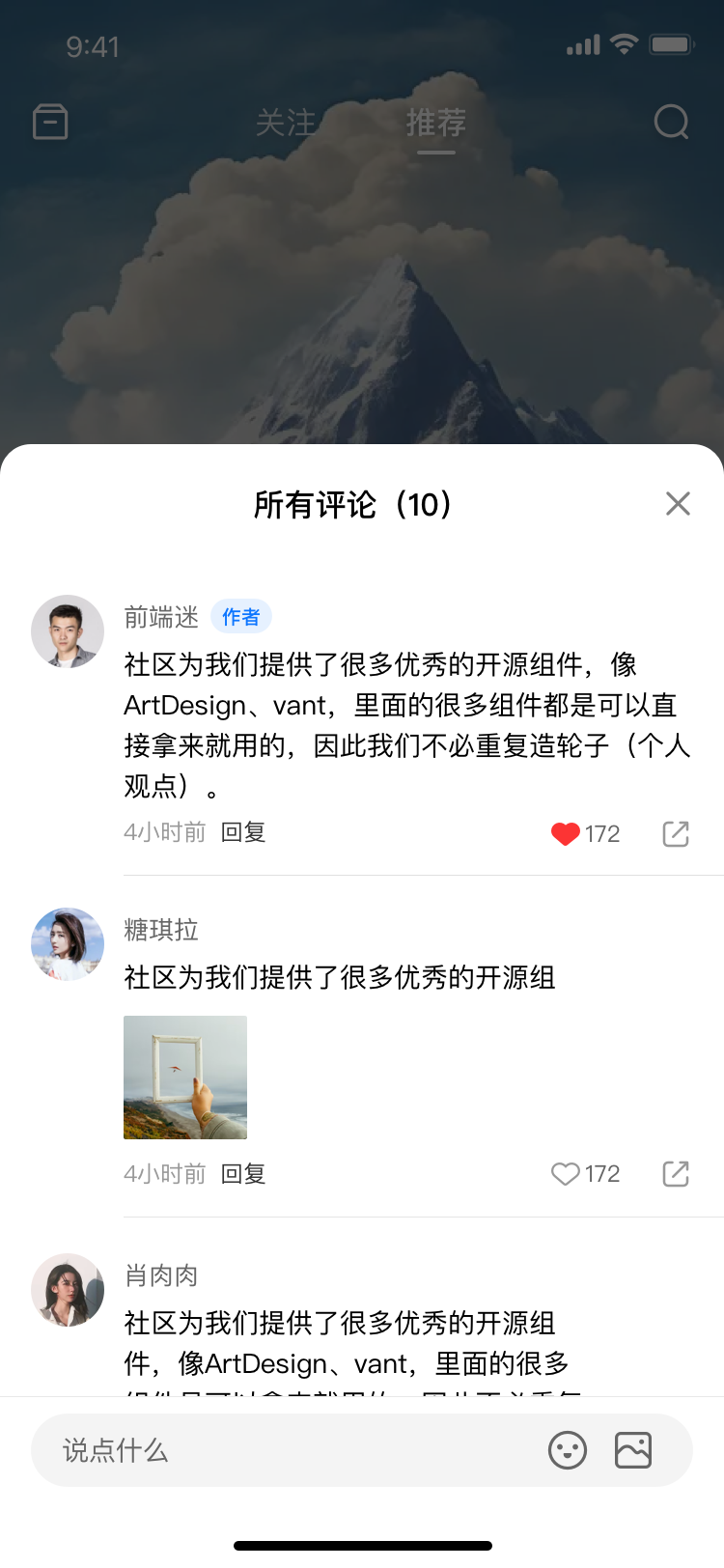Unlike 前端迷's comment by tapping the red heart
This screenshot has height=1568, width=724.
click(x=565, y=833)
